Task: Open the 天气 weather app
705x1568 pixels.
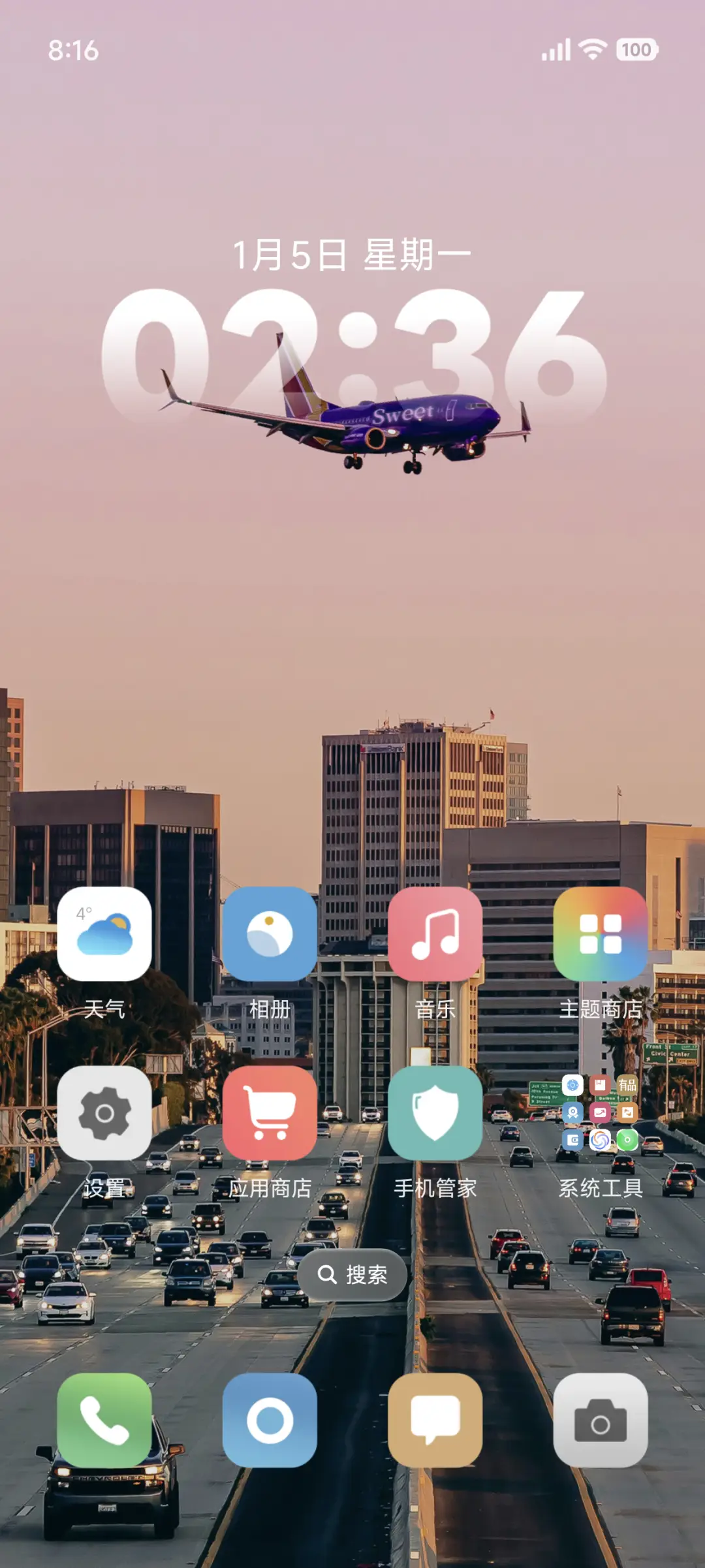Action: click(104, 934)
